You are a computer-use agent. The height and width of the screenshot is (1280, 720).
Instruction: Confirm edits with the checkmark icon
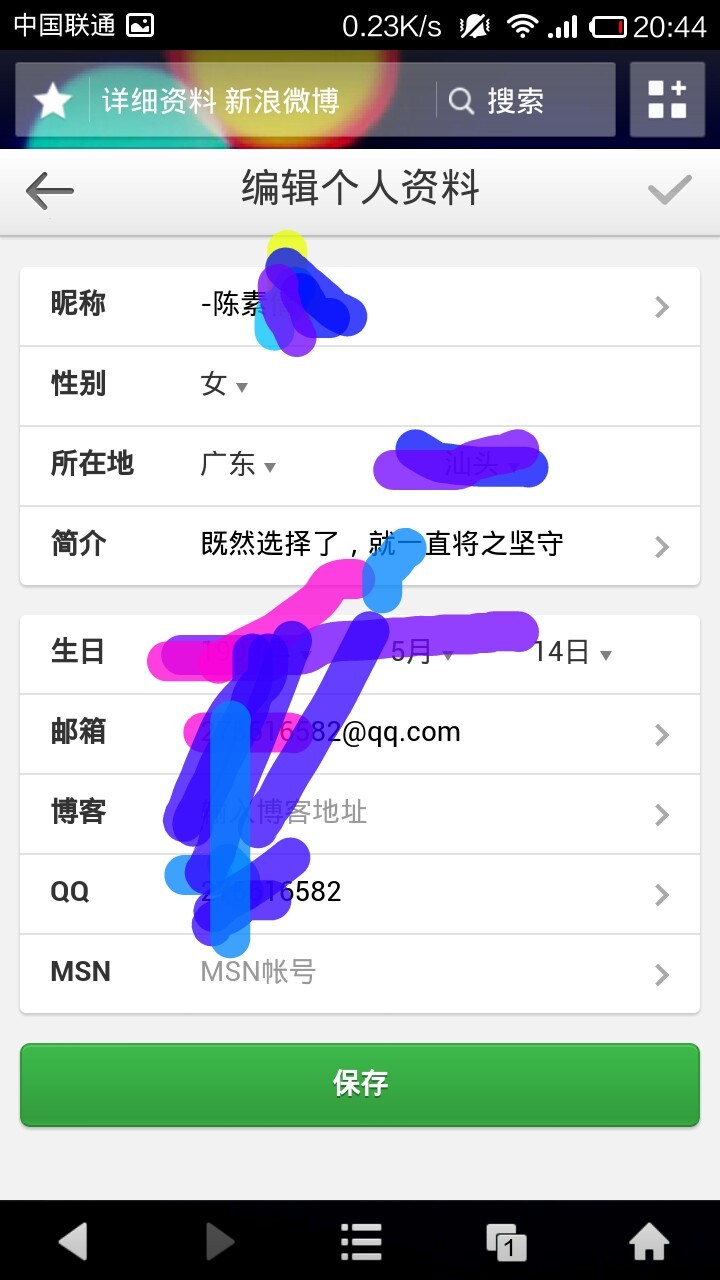point(669,189)
